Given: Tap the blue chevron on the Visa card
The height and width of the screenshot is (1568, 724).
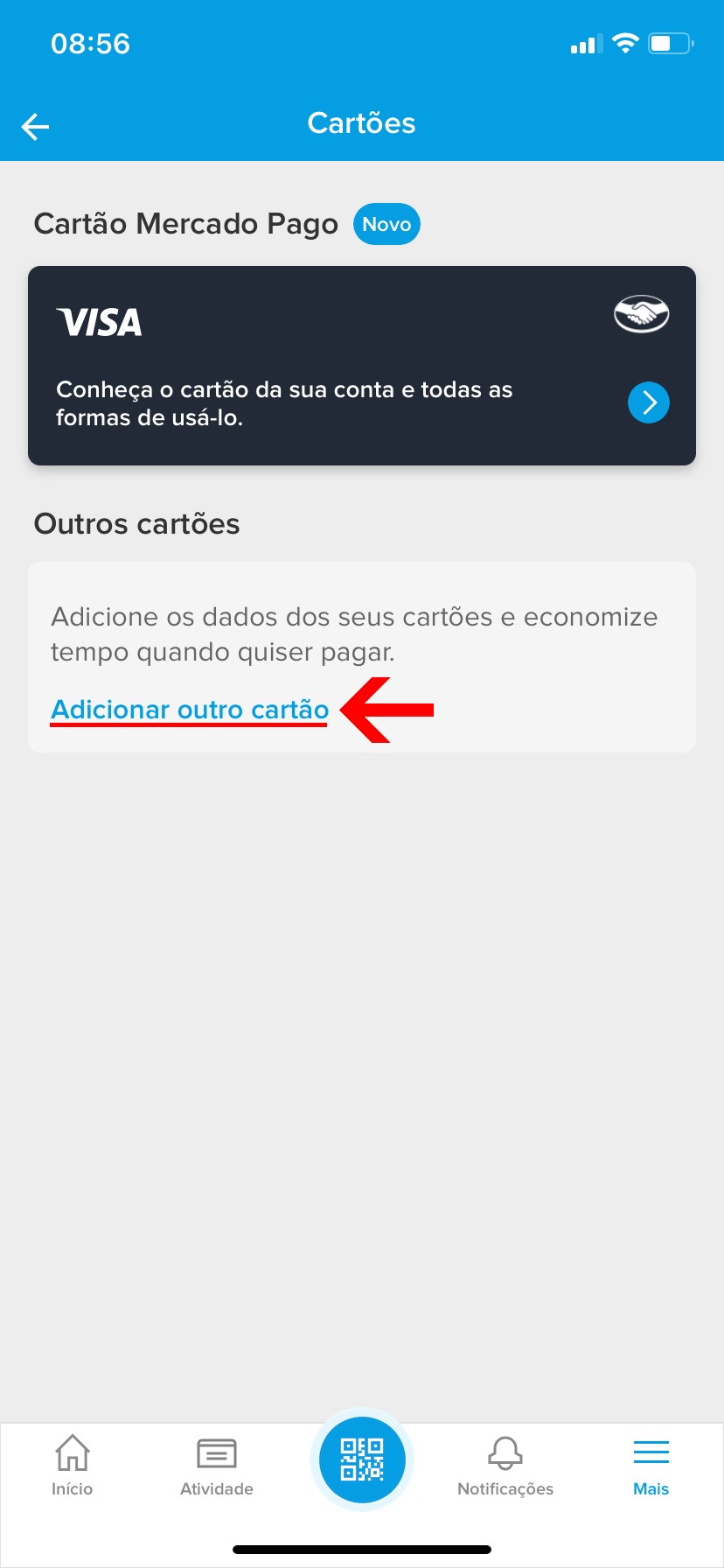Looking at the screenshot, I should 648,402.
